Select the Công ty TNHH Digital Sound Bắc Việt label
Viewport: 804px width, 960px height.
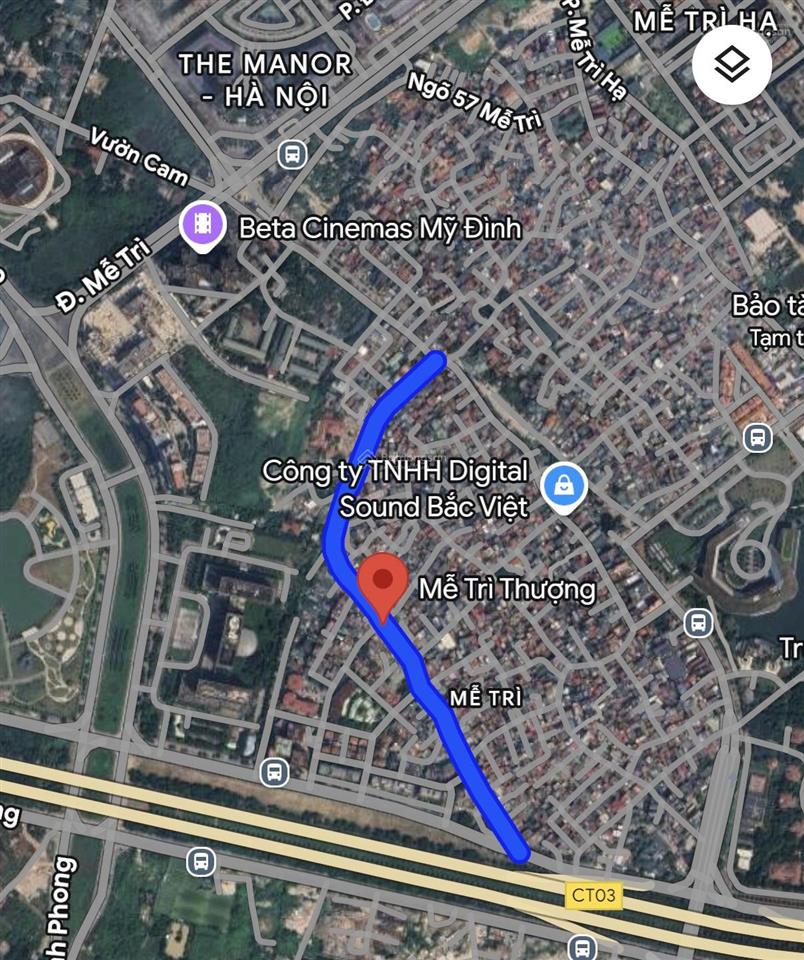click(400, 490)
